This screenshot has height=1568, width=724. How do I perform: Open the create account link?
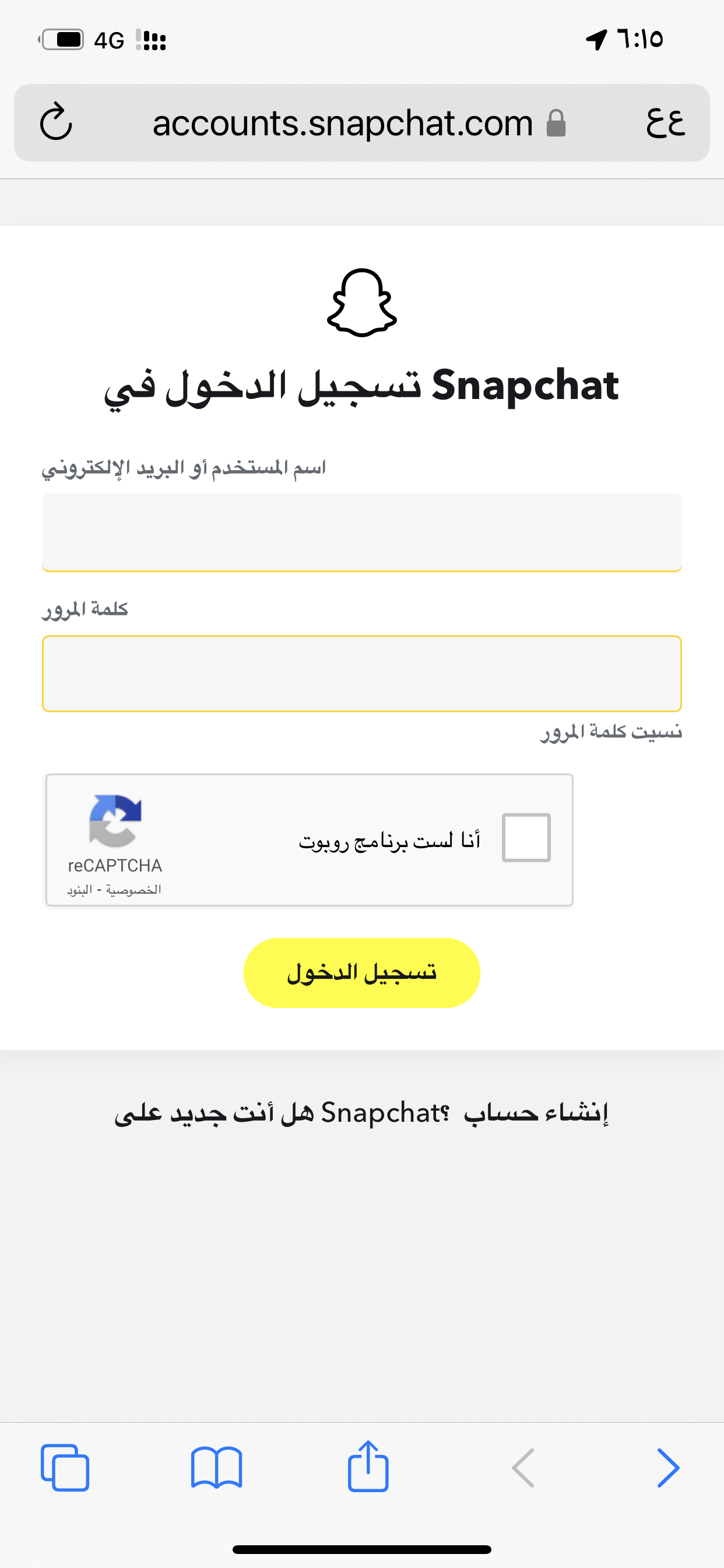pos(536,1114)
